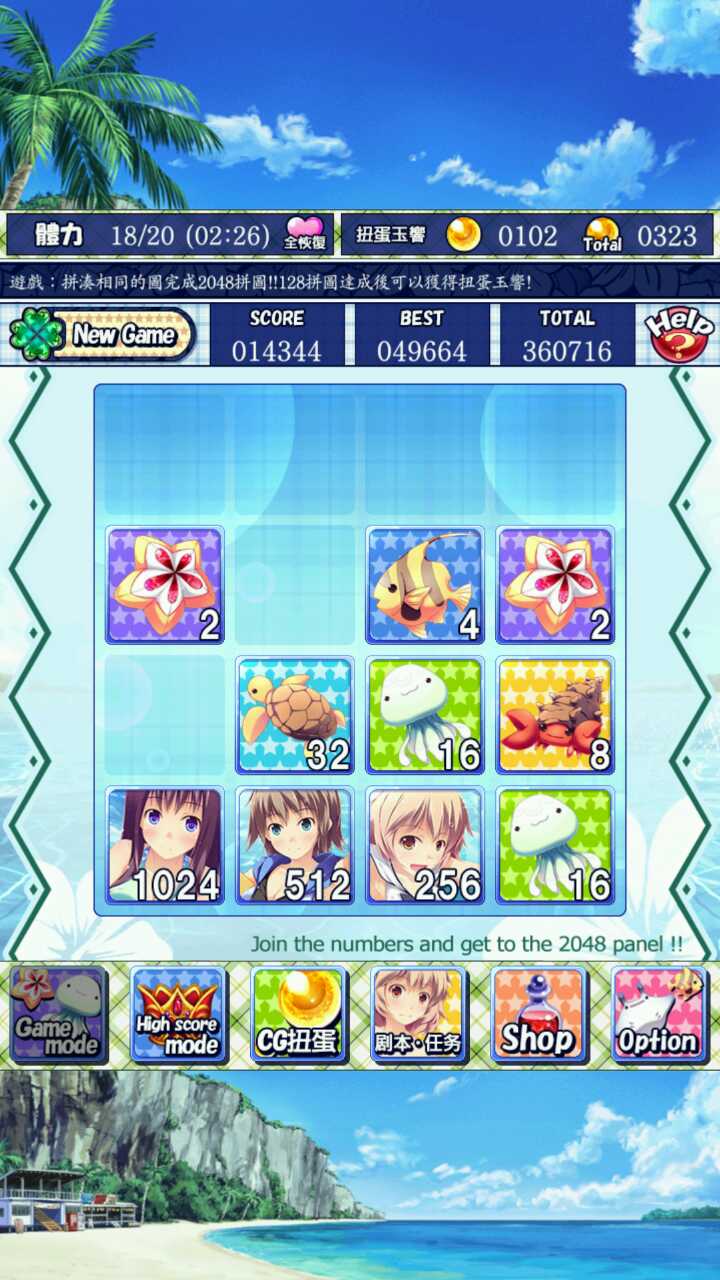Viewport: 720px width, 1280px height.
Task: Open the script and missions (剧本・任务) menu
Action: coord(418,1014)
